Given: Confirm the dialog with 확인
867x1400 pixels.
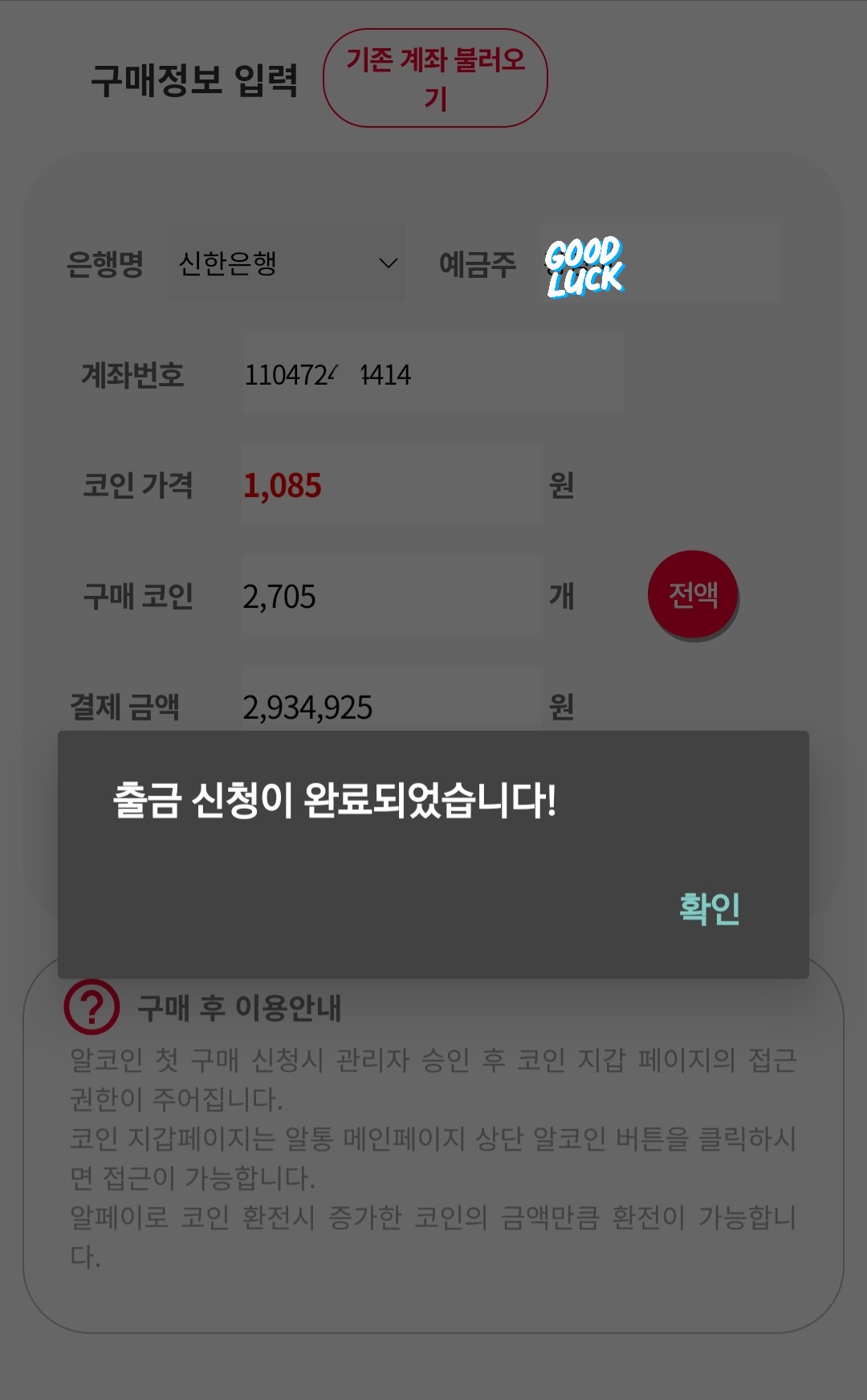Looking at the screenshot, I should 709,909.
